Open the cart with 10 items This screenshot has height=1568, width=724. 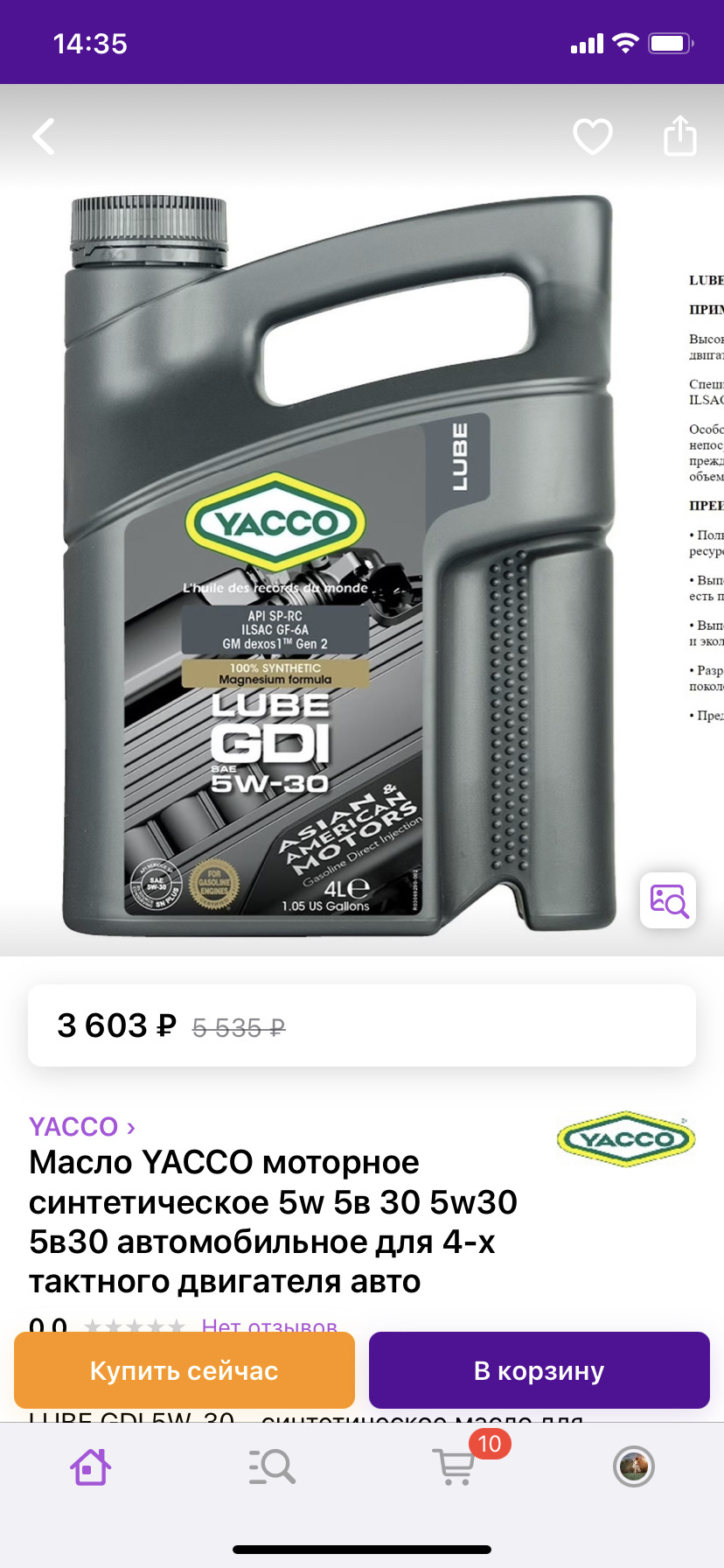[455, 1467]
